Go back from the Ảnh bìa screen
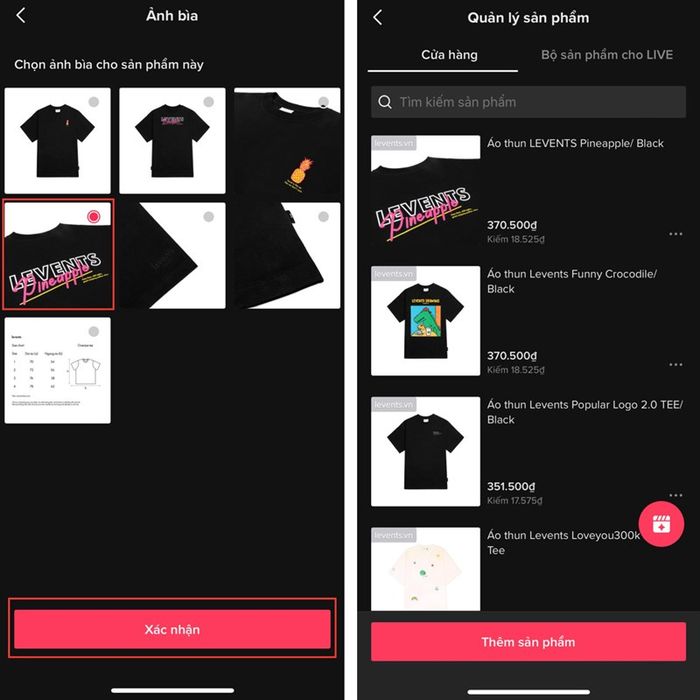700x700 pixels. (x=21, y=16)
